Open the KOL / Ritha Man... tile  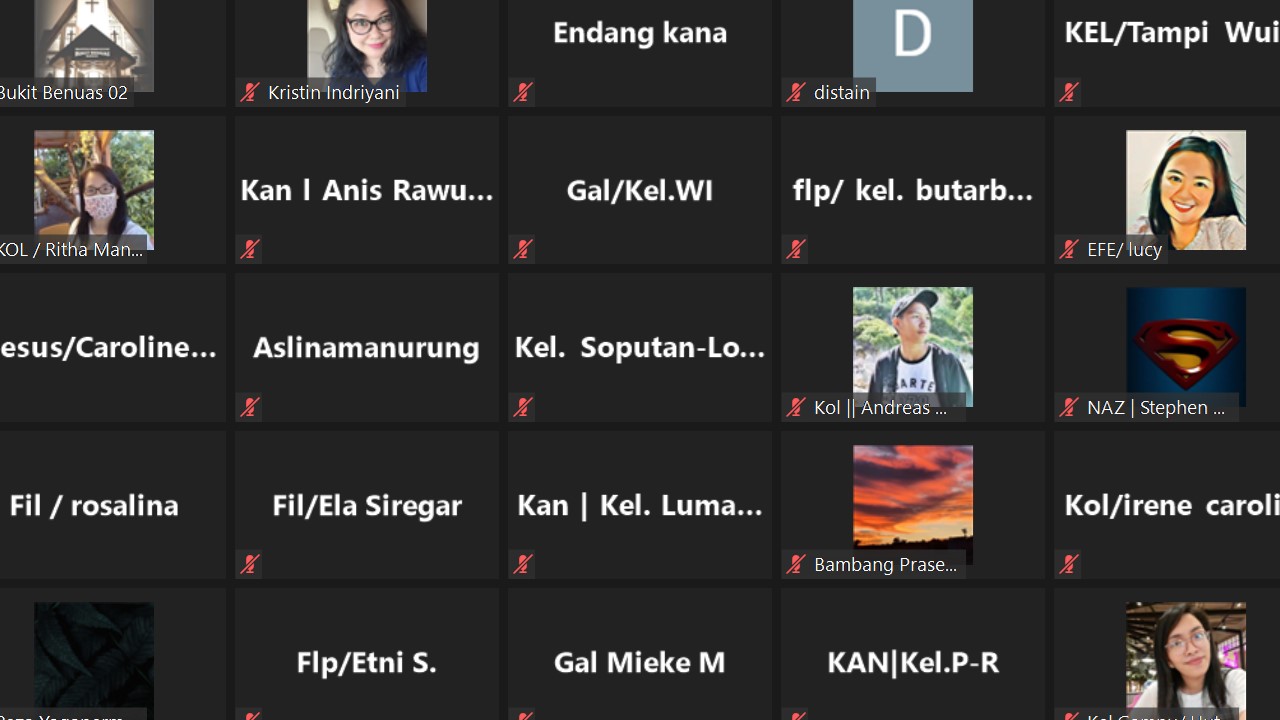tap(95, 190)
